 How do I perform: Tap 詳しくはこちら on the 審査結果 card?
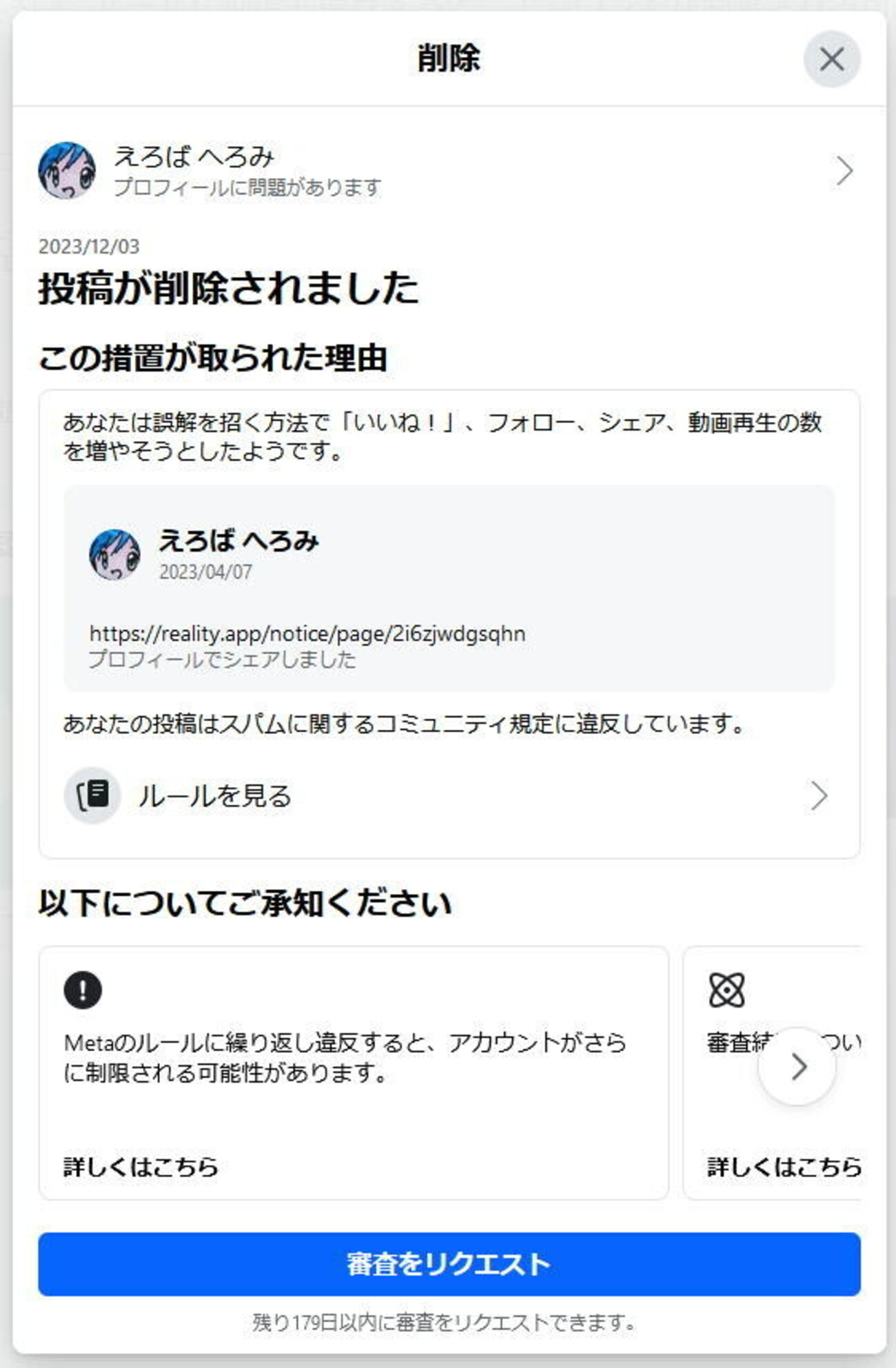784,1167
